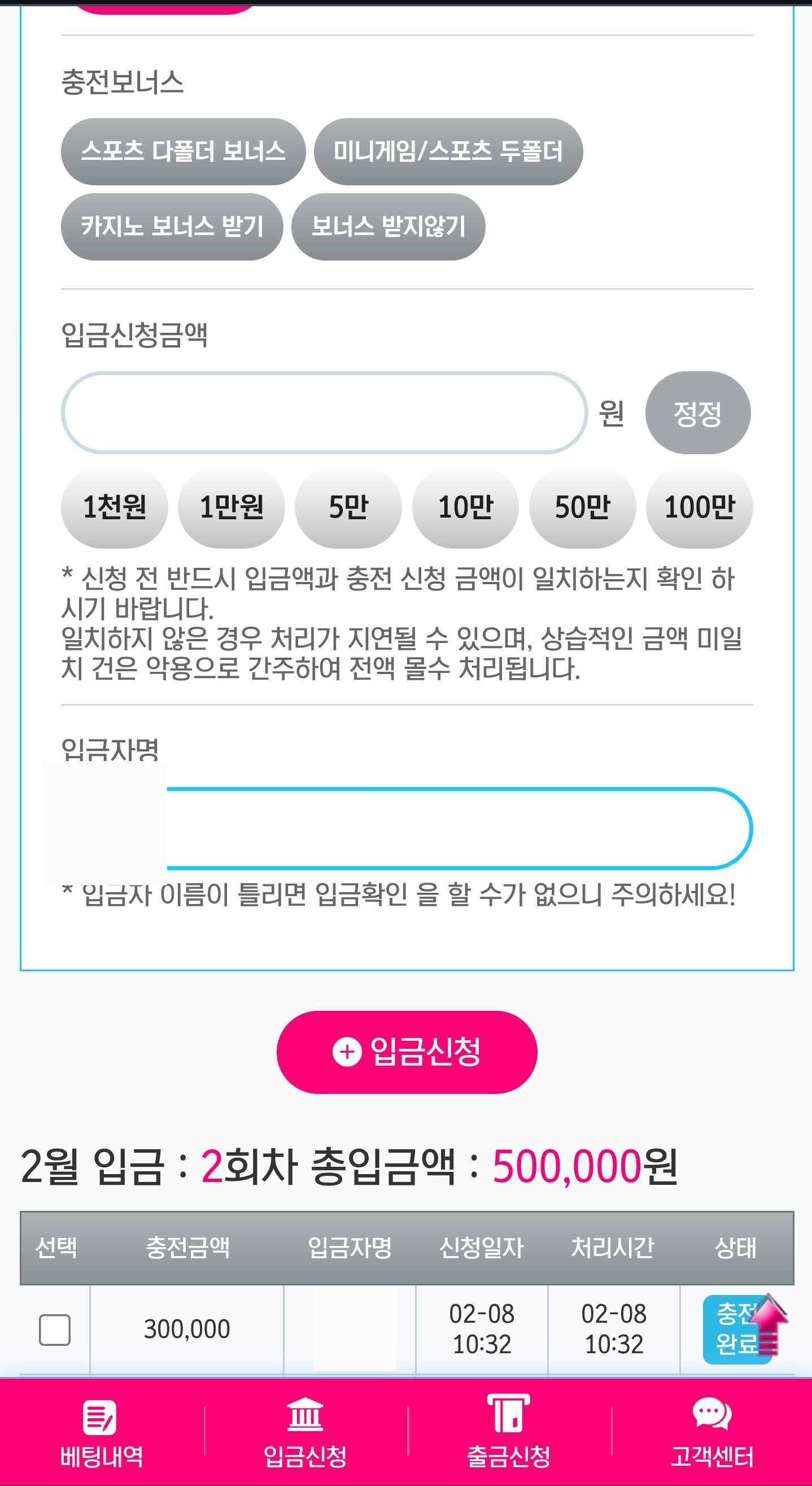The image size is (812, 1486).
Task: Add 50만 to the amount
Action: click(x=583, y=507)
